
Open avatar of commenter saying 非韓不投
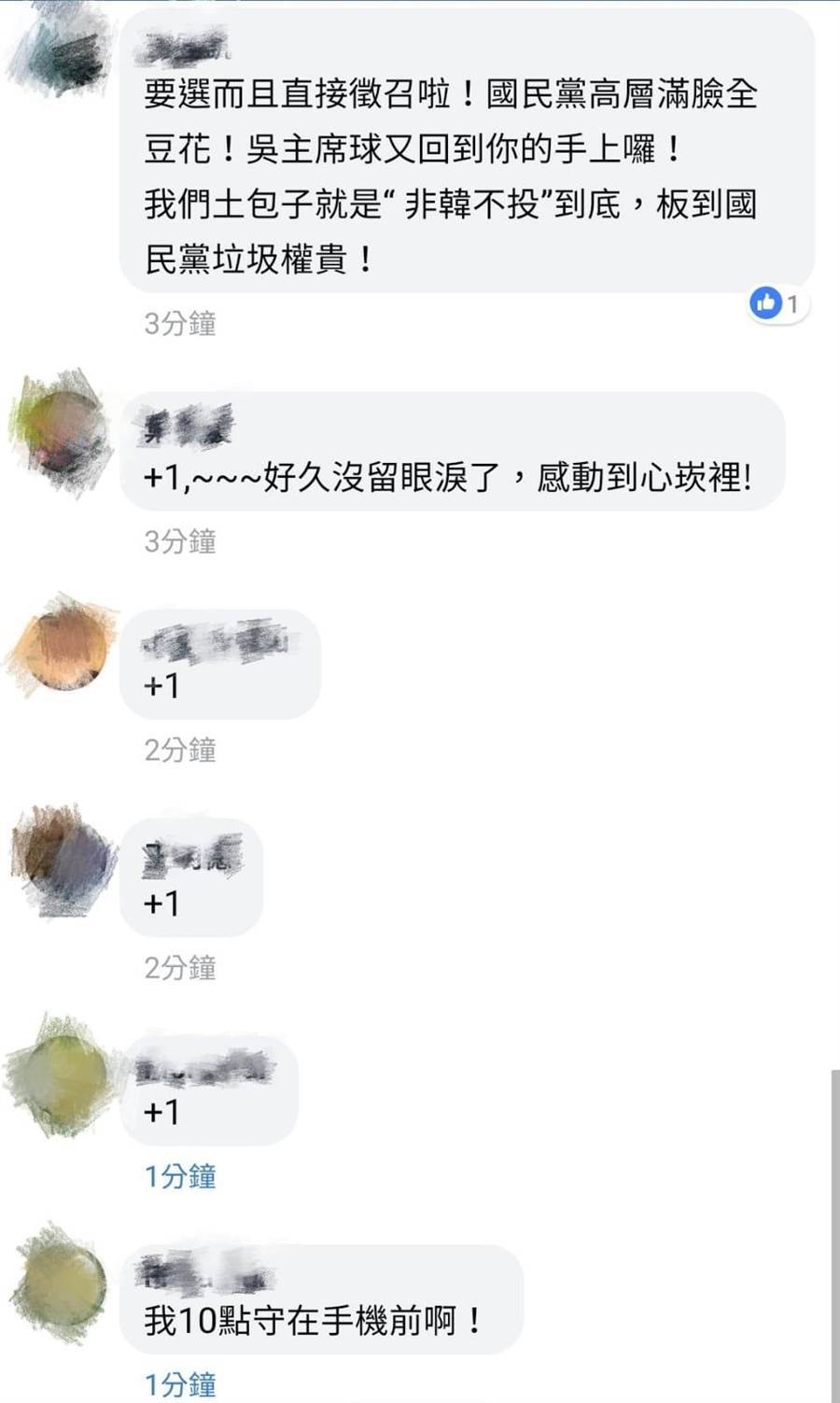[x=60, y=54]
